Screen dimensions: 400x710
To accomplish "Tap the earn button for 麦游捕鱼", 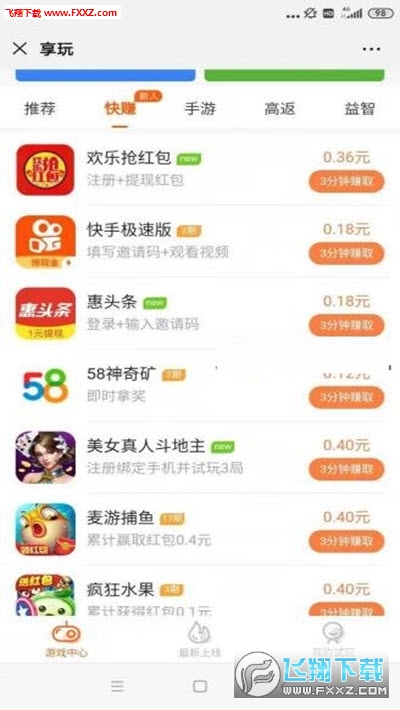I will click(x=347, y=542).
